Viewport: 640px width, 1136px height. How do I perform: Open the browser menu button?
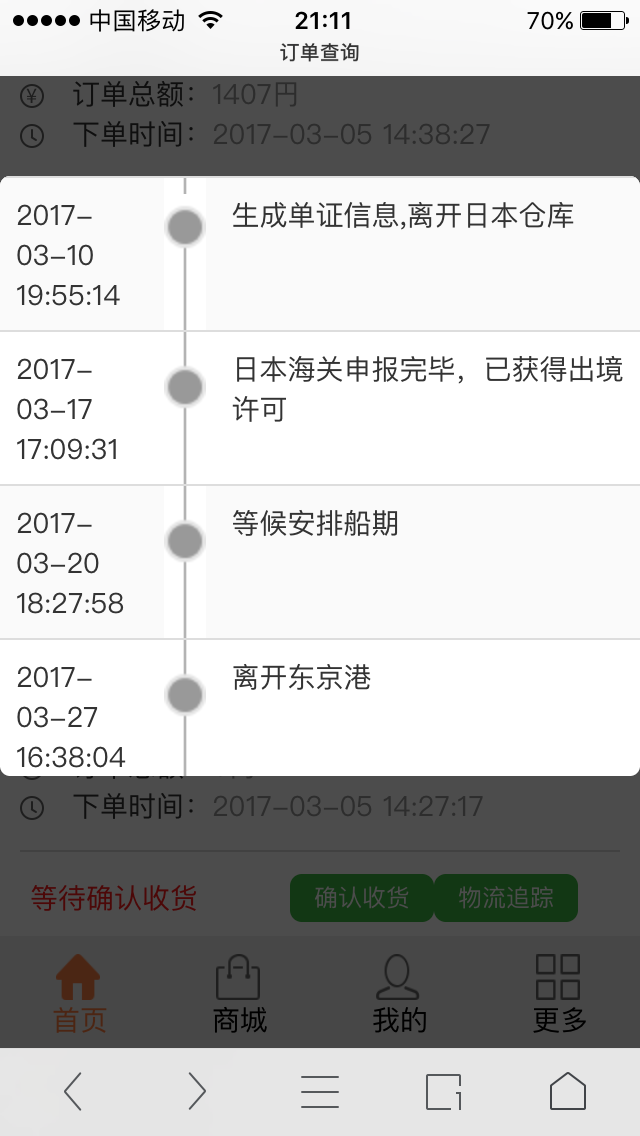pyautogui.click(x=320, y=1091)
